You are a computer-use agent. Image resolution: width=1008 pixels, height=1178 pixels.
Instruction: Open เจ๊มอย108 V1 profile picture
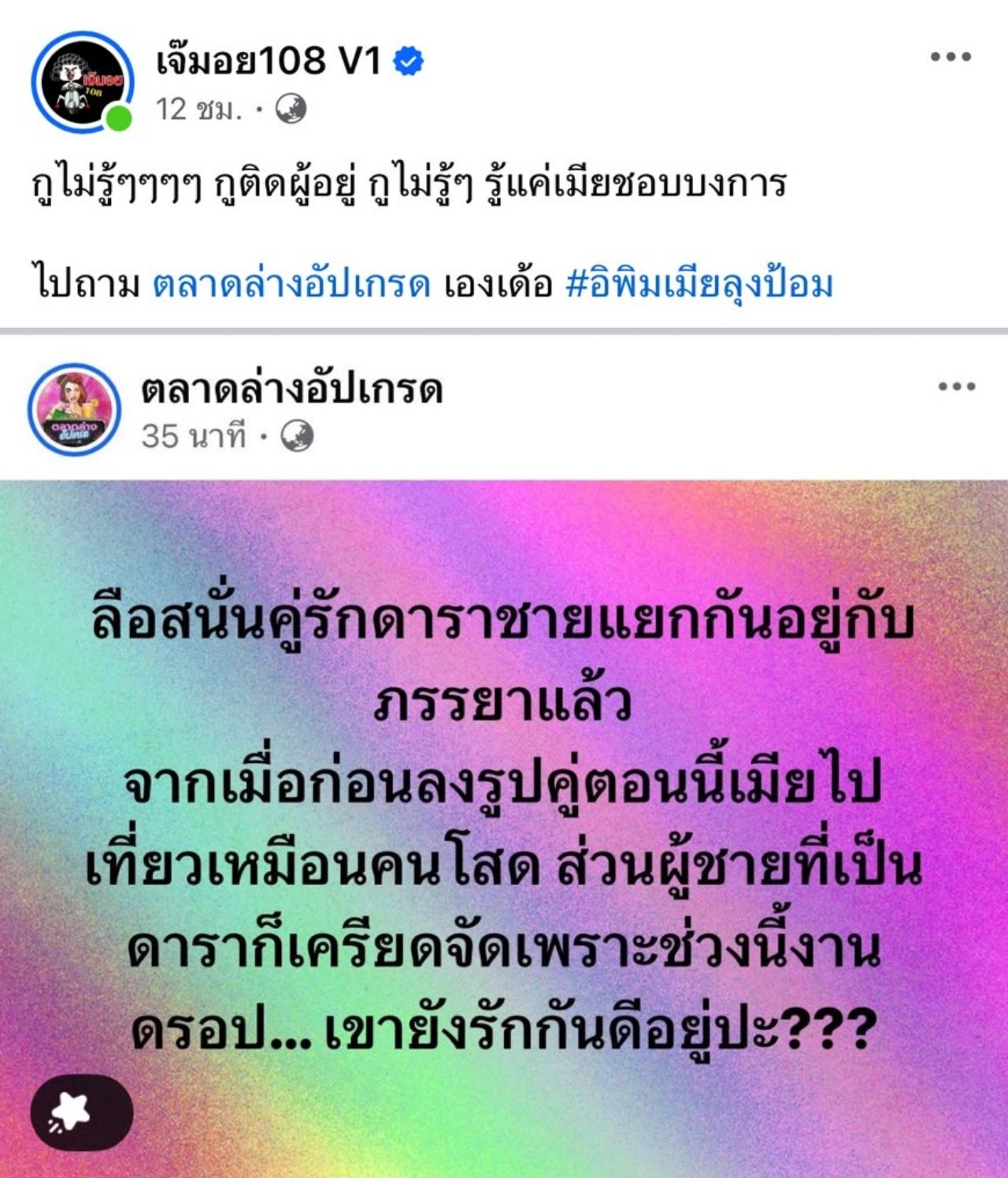pos(82,81)
